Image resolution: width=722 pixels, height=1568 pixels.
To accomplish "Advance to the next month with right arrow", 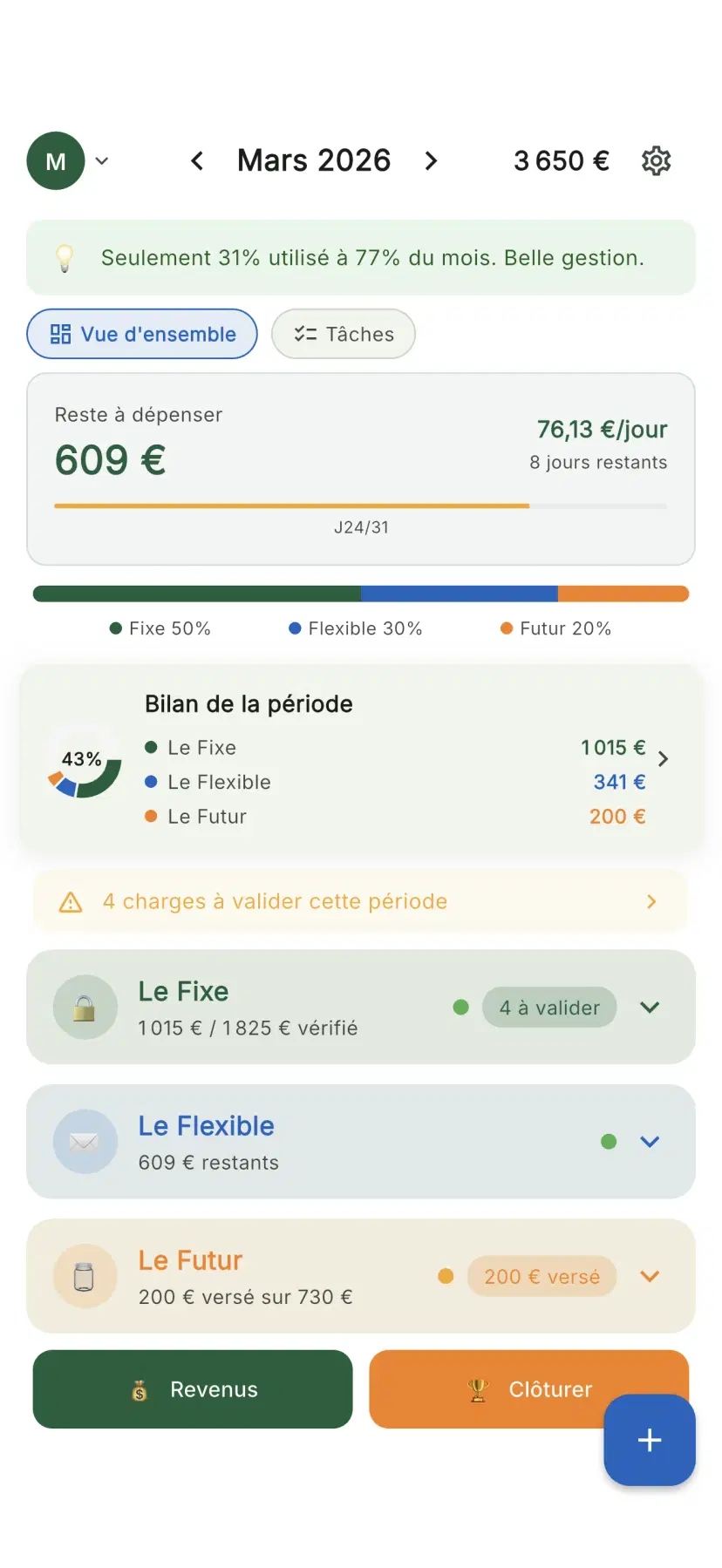I will [x=431, y=160].
